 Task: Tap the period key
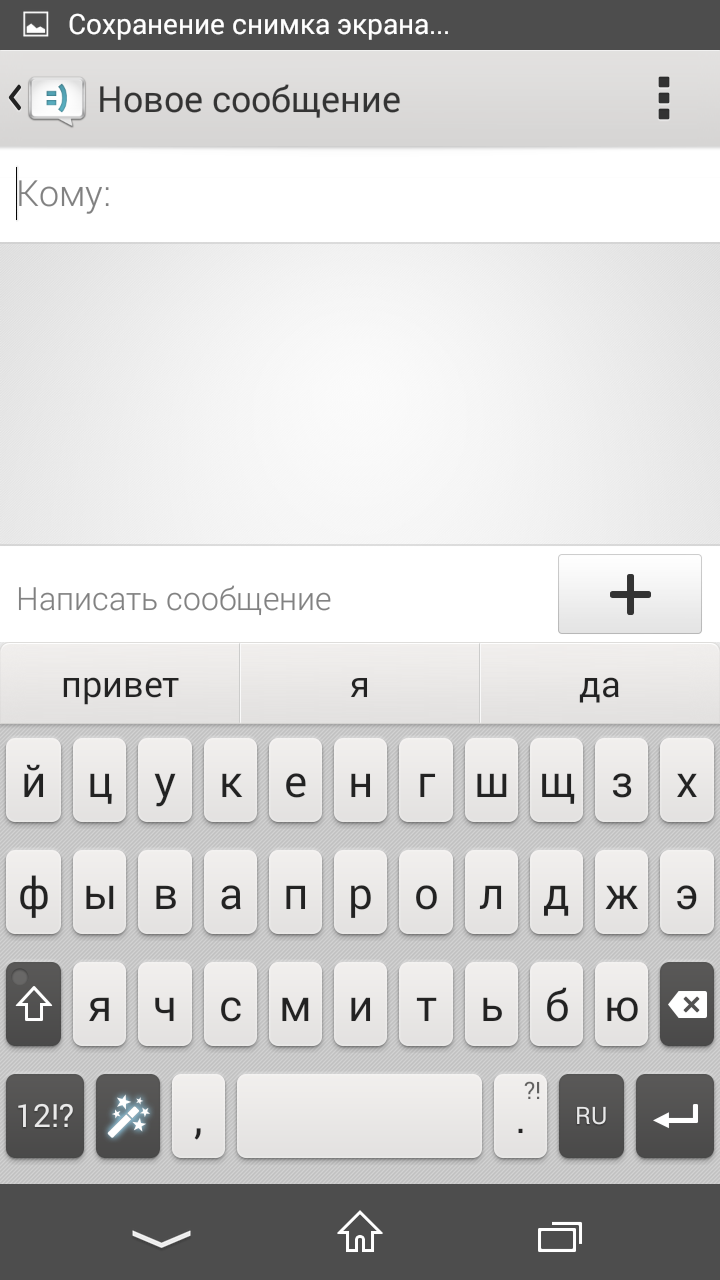point(520,1116)
